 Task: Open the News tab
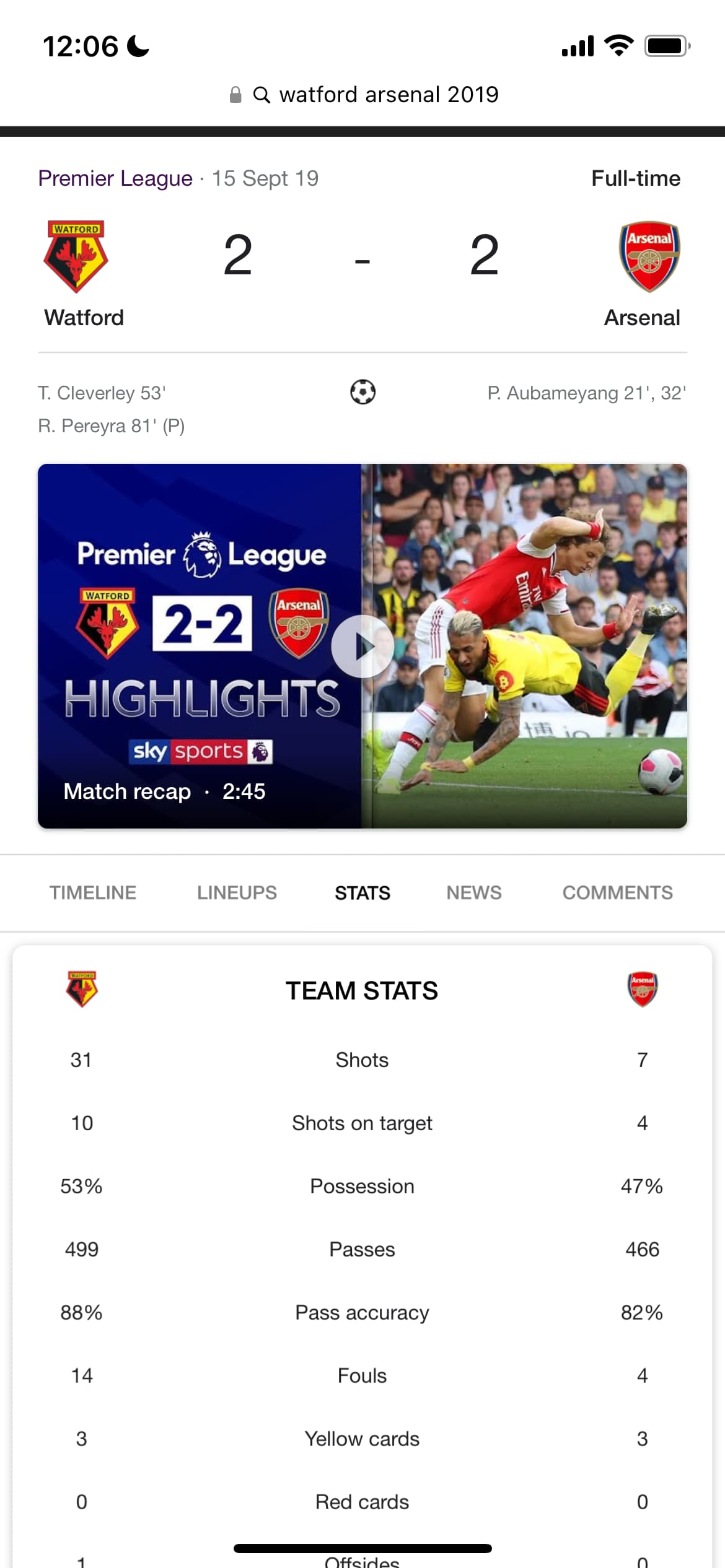pos(474,892)
